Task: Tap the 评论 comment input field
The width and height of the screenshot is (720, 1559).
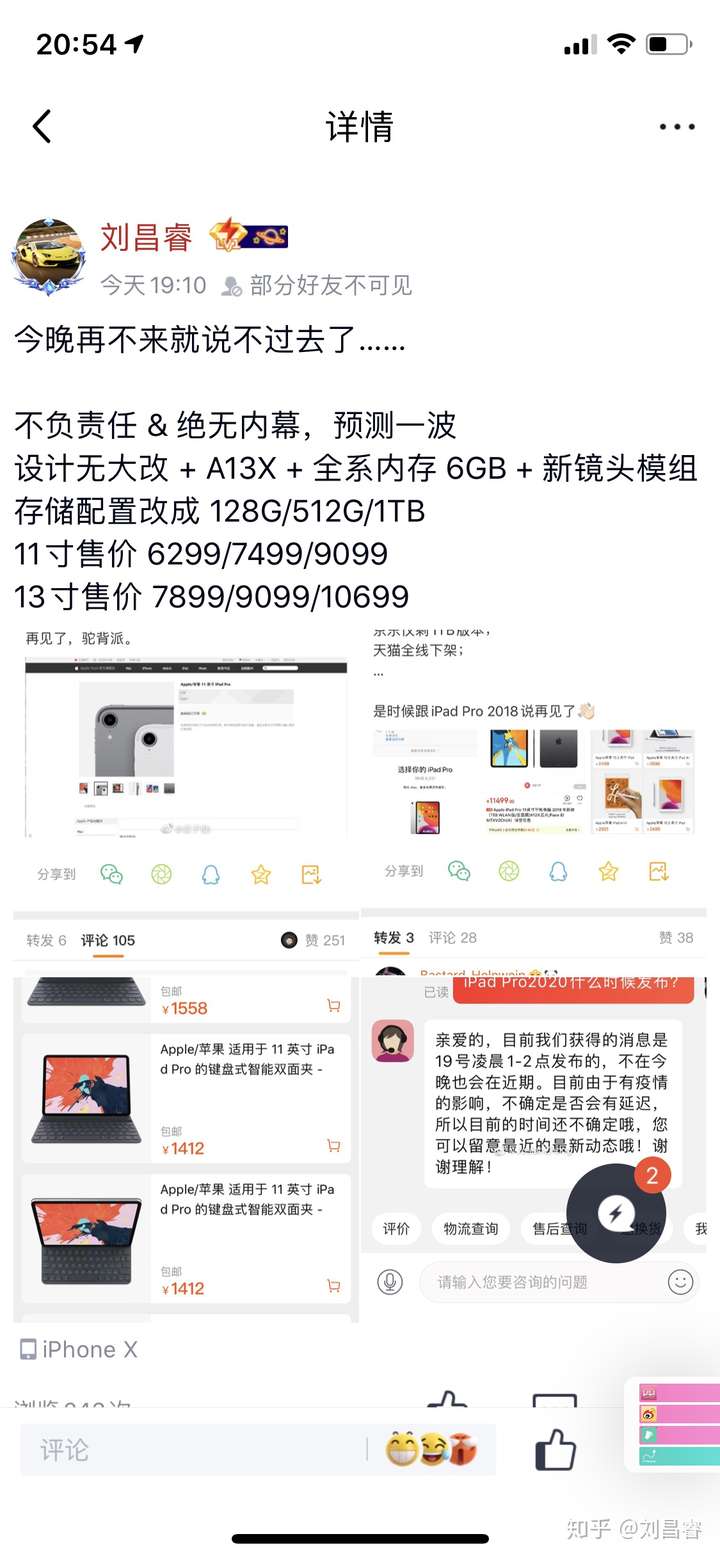Action: coord(190,1450)
